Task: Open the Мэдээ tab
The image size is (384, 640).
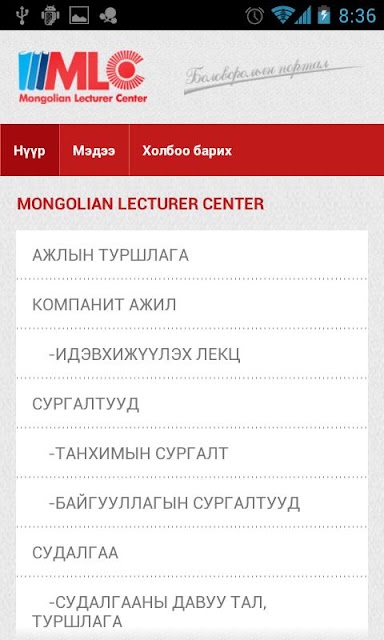Action: (94, 150)
